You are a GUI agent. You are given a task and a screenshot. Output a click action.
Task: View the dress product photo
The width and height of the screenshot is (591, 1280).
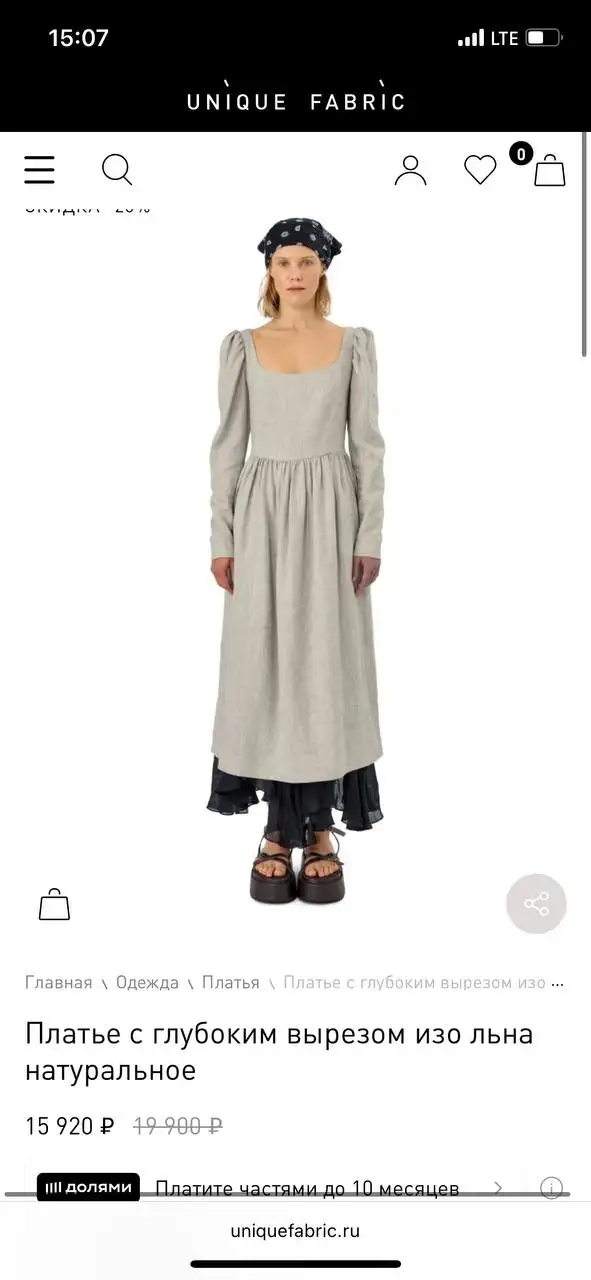(x=296, y=560)
